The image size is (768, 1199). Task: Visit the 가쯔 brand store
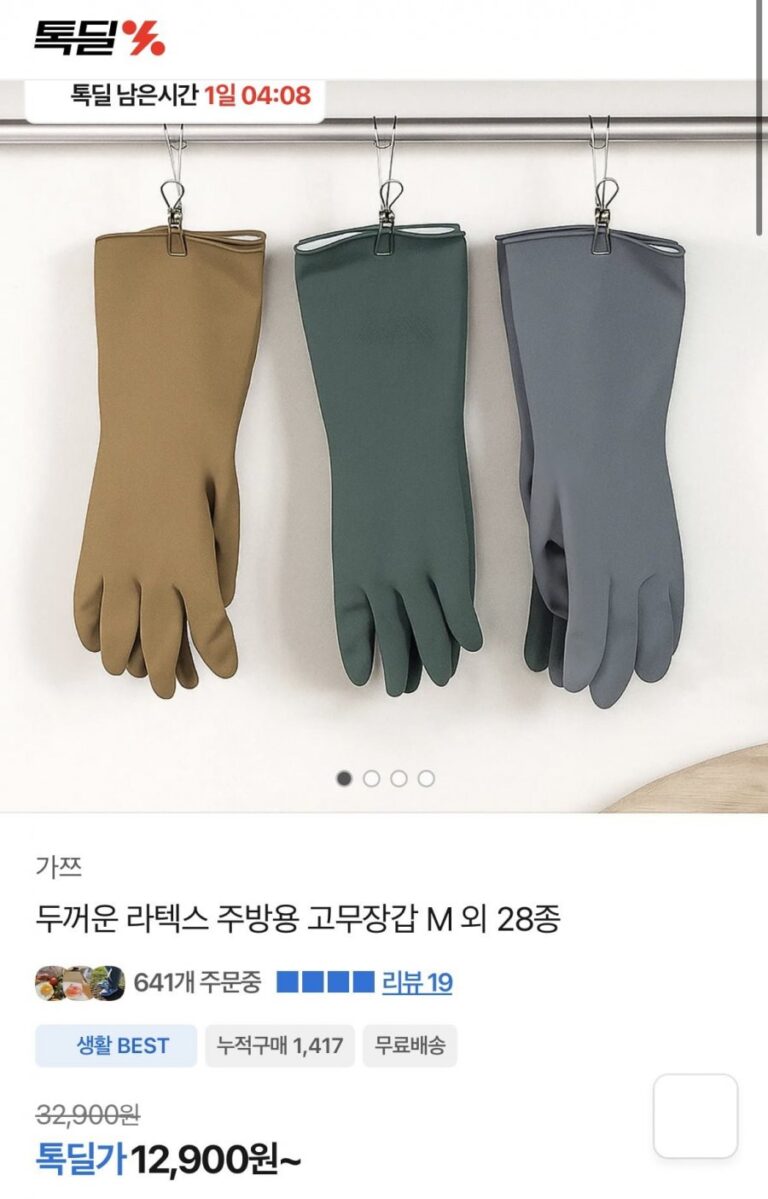(x=58, y=867)
